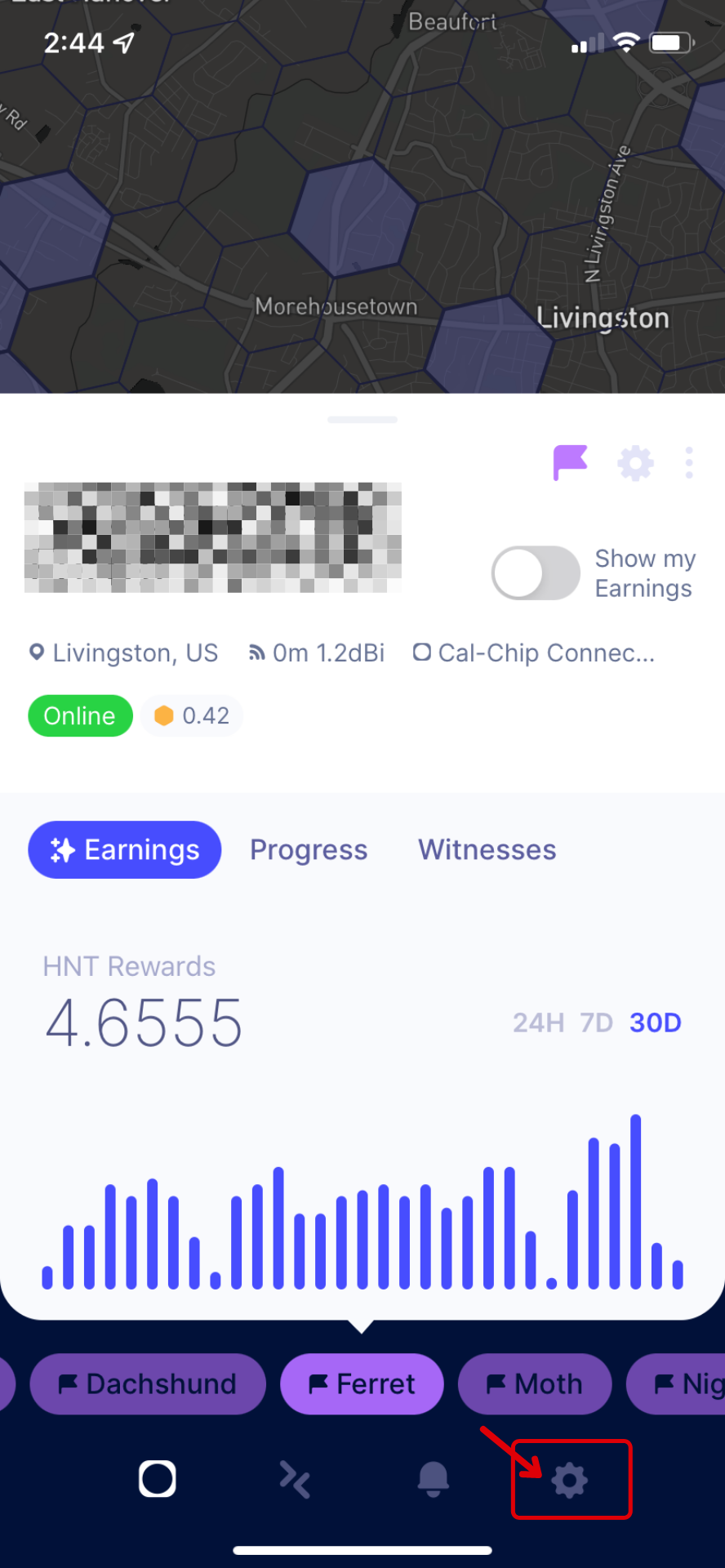Choose the Dachshund hotspot chip
This screenshot has height=1568, width=725.
click(x=148, y=1384)
